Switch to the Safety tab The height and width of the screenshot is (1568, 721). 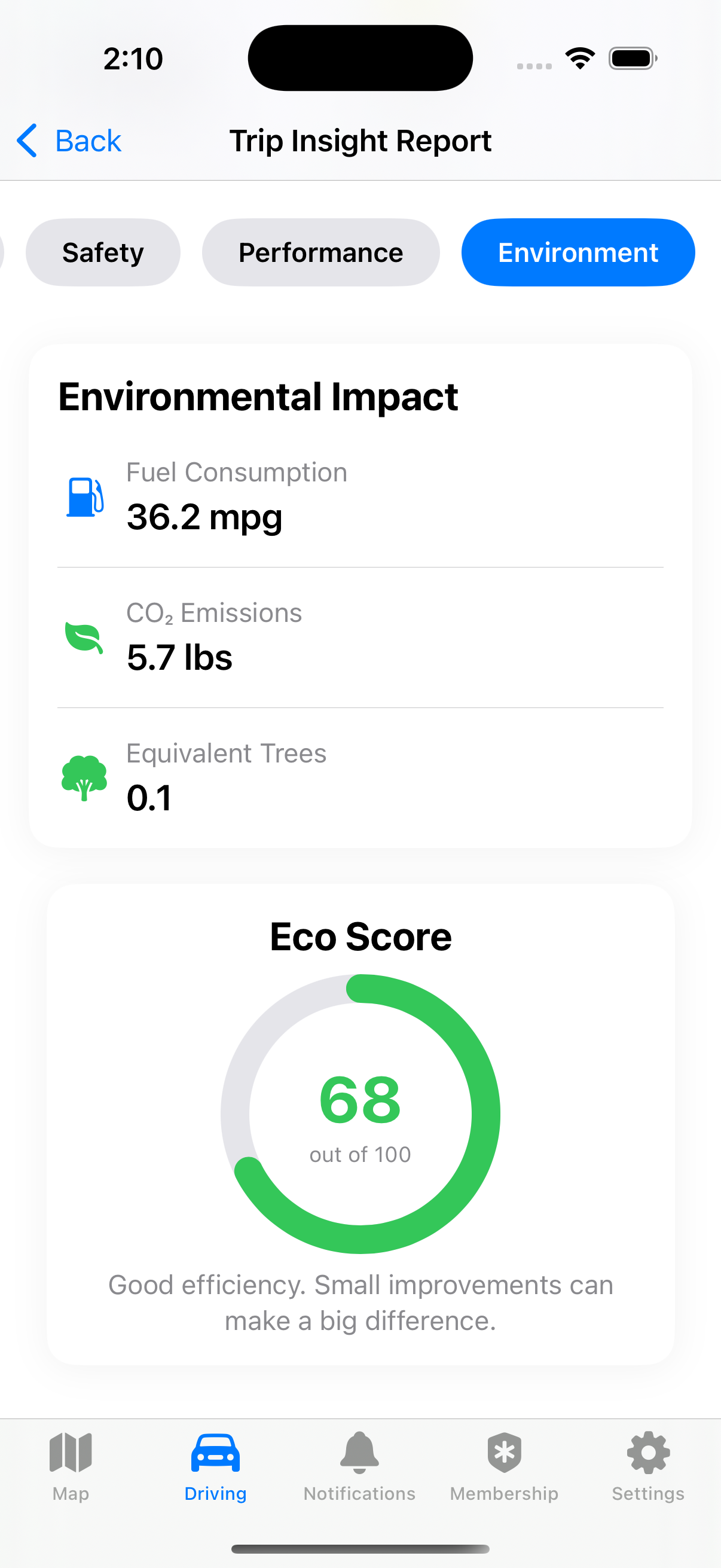pyautogui.click(x=103, y=251)
